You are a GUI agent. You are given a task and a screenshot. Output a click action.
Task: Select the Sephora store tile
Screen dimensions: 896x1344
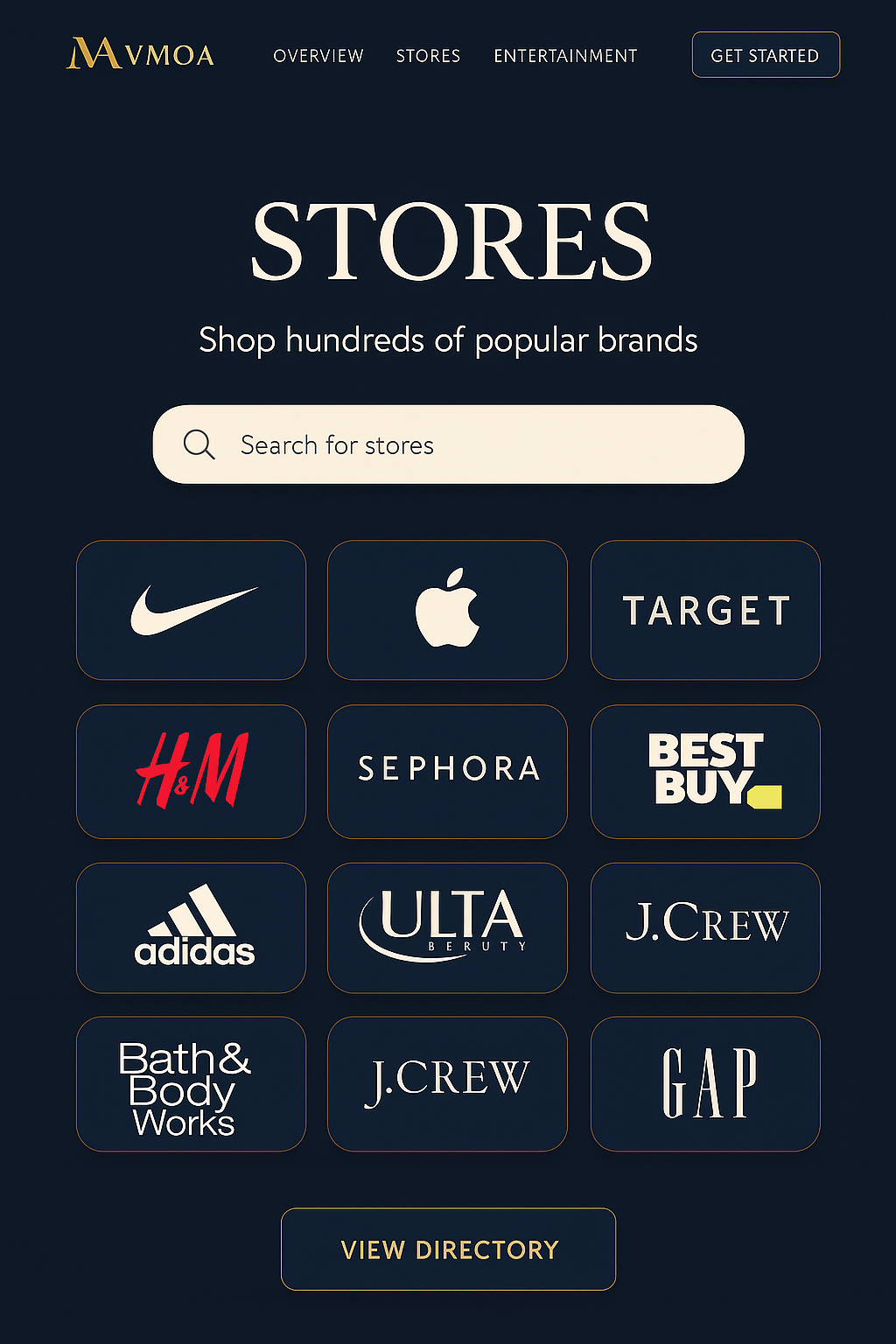point(447,771)
